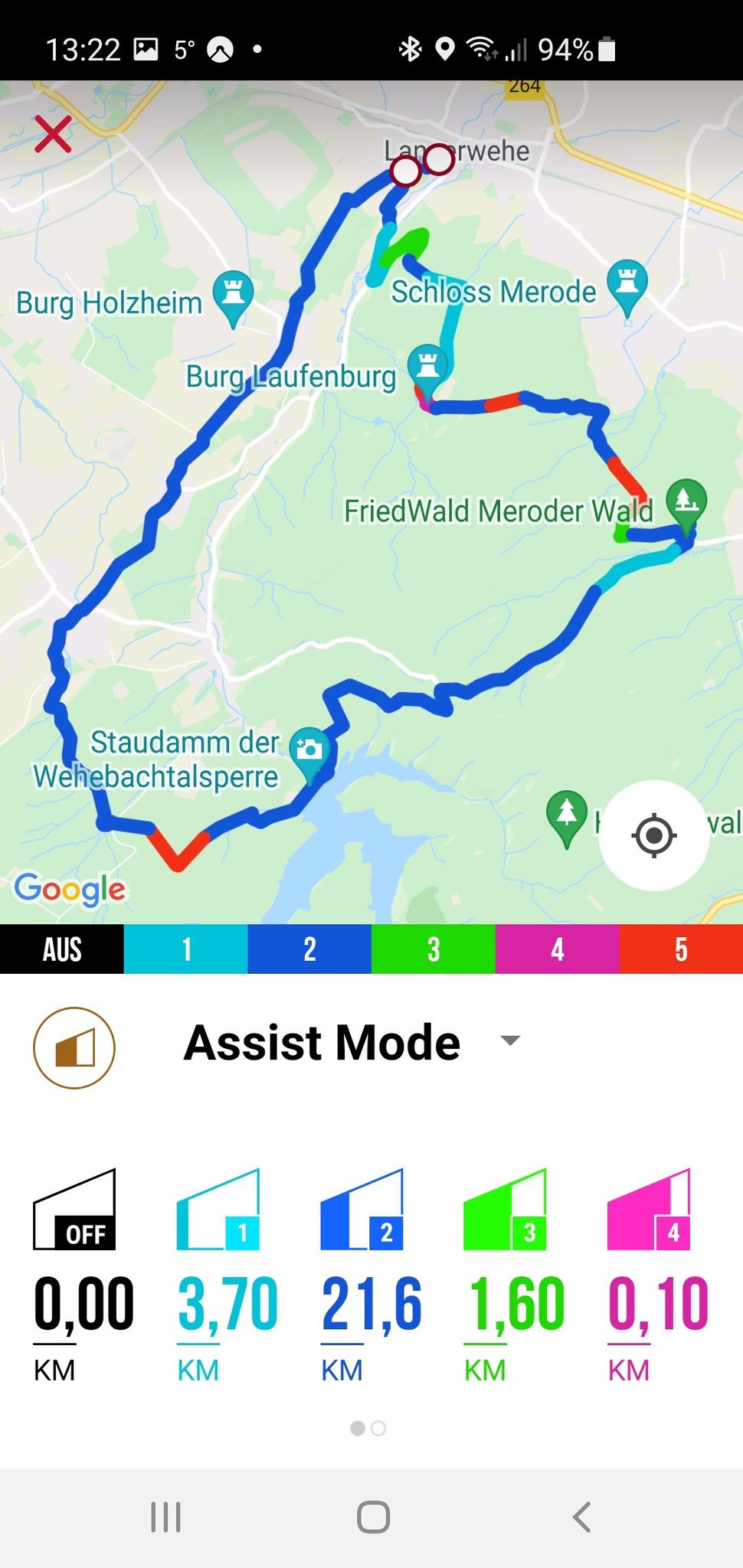The image size is (743, 1568).
Task: Open Staudamm der Wehebachtalsperre photo pin
Action: pyautogui.click(x=309, y=753)
